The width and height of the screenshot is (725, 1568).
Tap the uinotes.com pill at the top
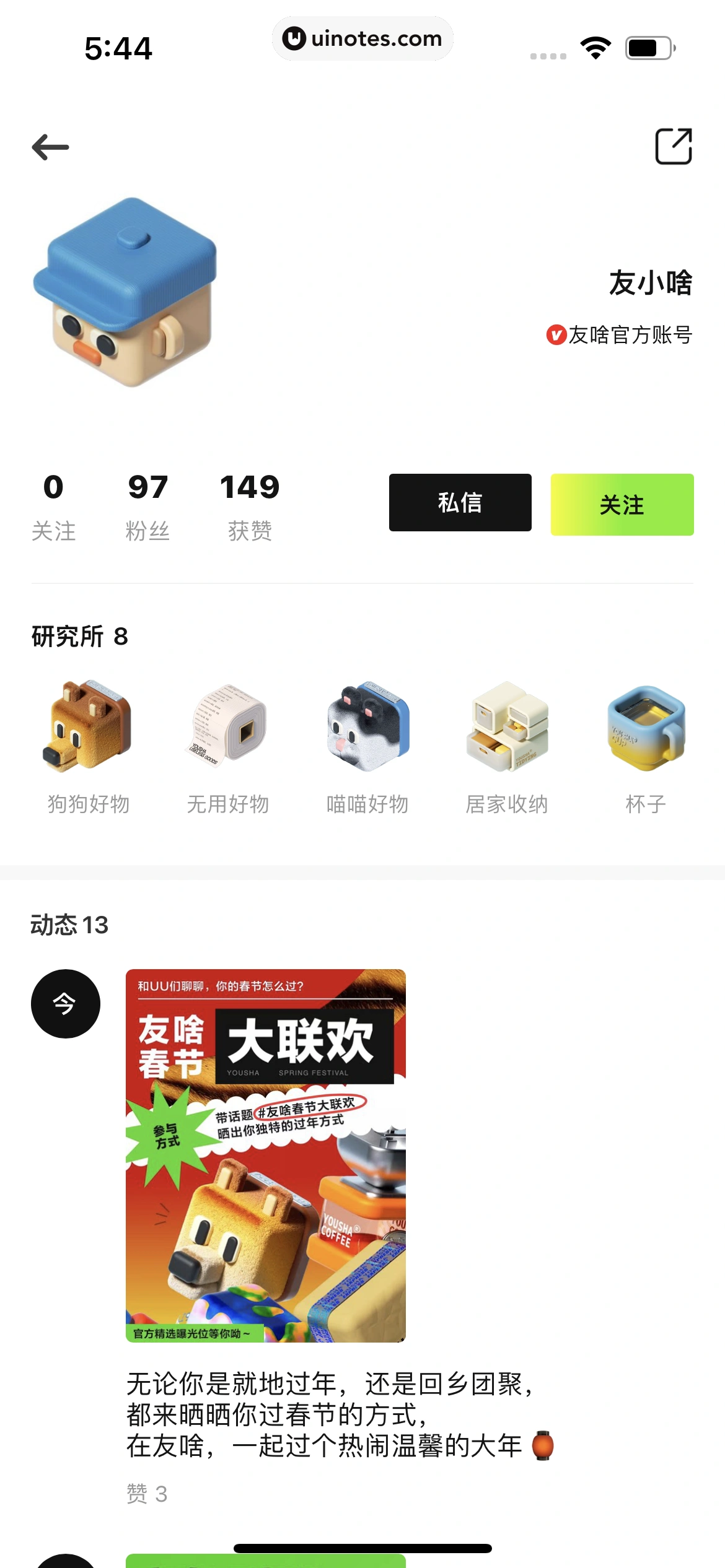[362, 38]
